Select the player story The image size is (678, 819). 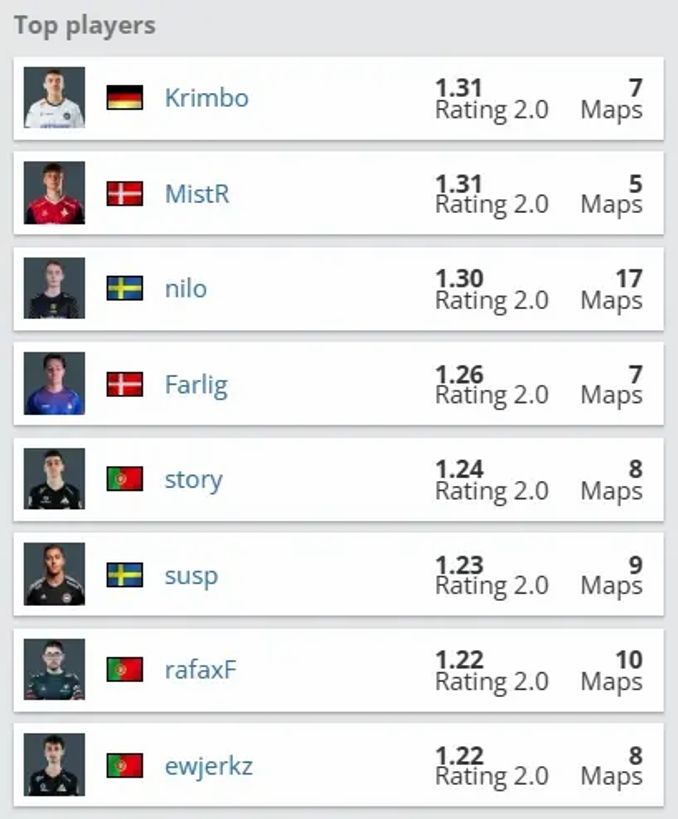pos(193,479)
